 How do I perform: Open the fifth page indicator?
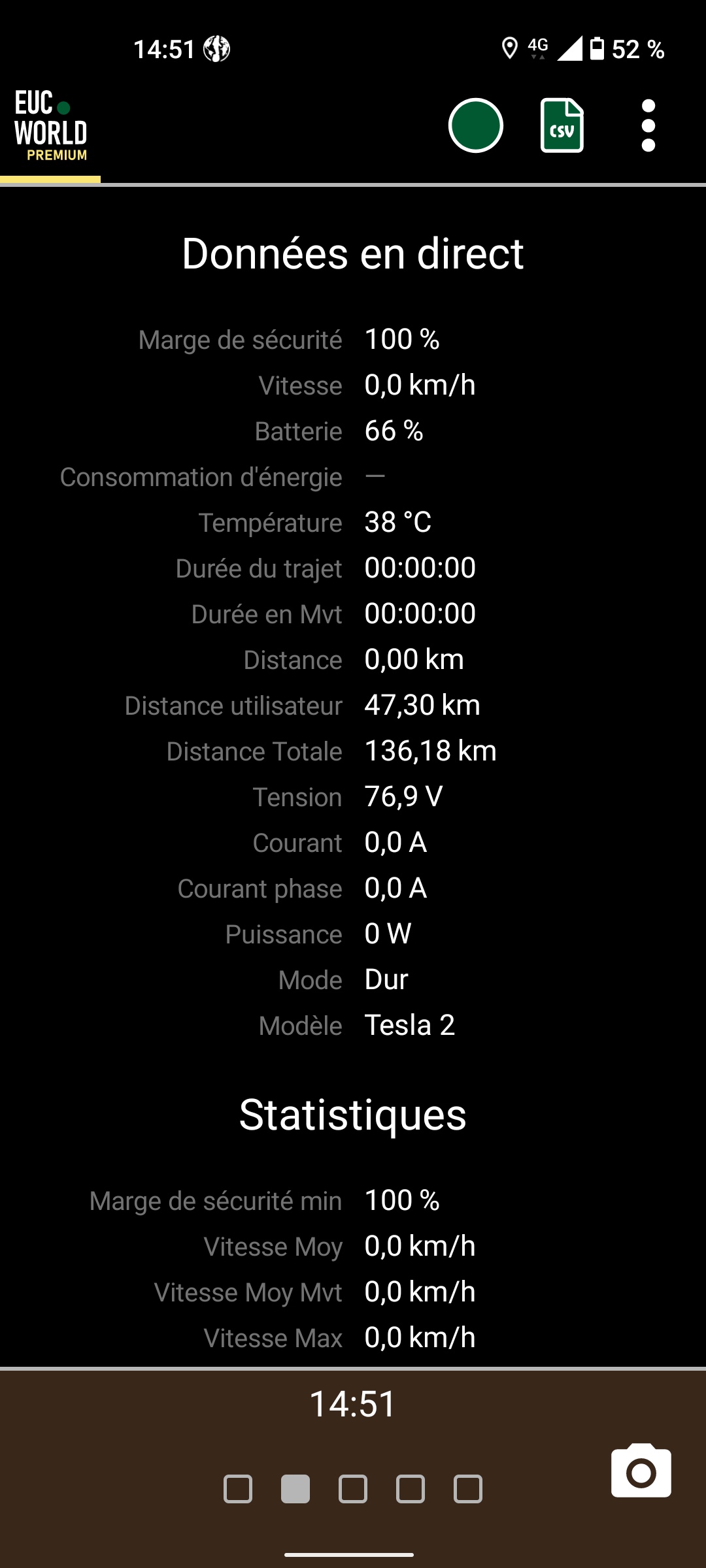tap(468, 1489)
